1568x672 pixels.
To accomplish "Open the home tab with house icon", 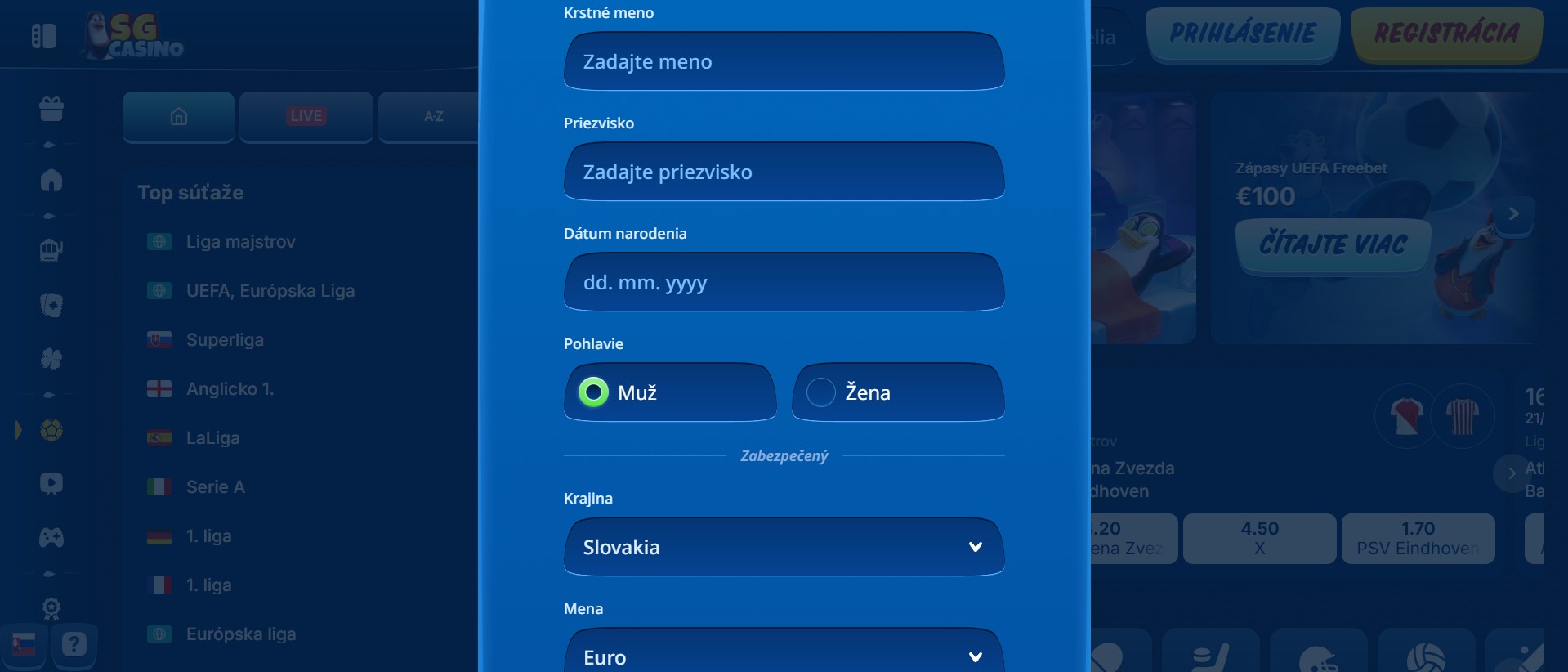I will (178, 116).
